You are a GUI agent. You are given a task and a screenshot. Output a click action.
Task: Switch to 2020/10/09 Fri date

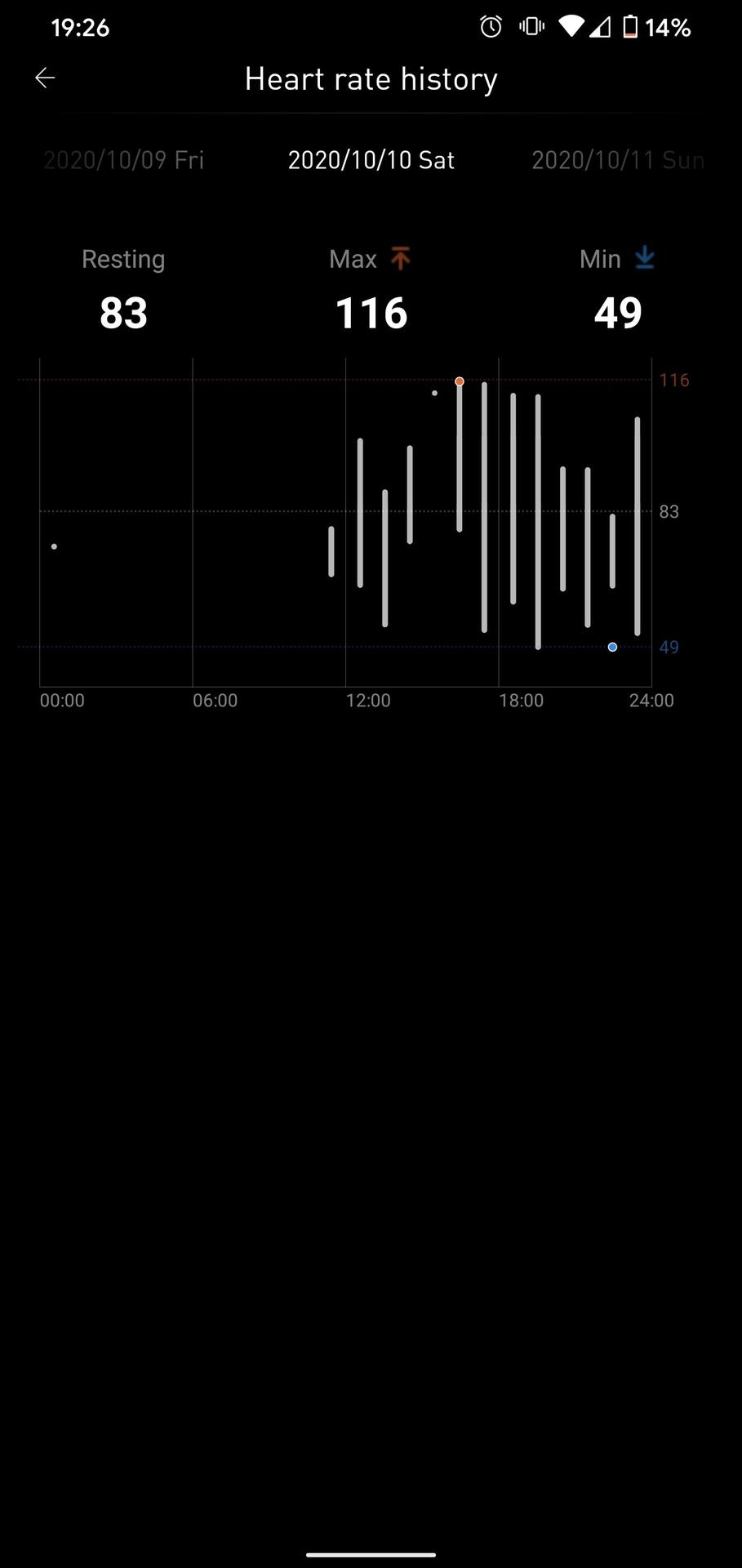coord(124,160)
